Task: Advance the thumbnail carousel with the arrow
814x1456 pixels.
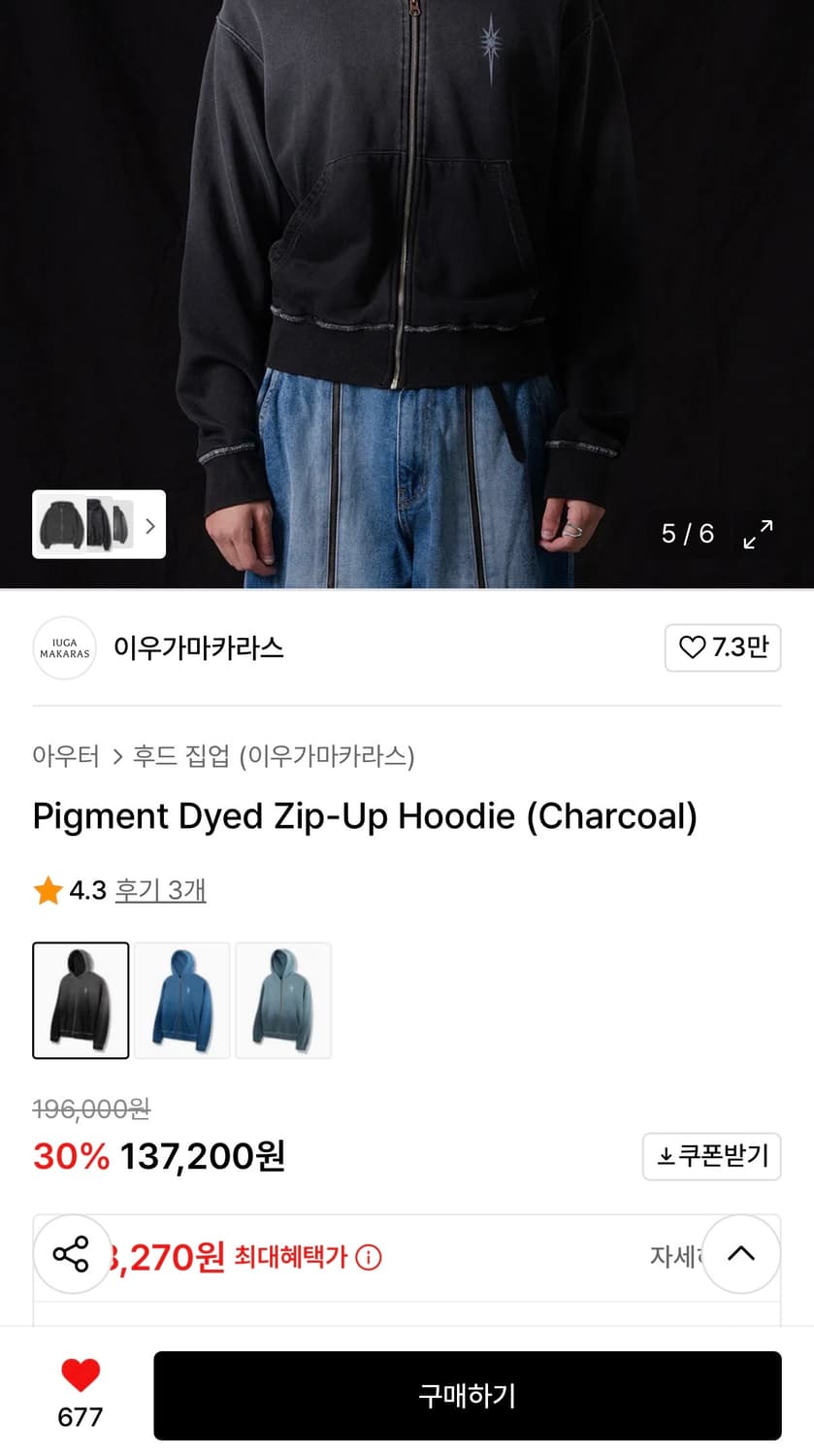Action: pyautogui.click(x=150, y=525)
